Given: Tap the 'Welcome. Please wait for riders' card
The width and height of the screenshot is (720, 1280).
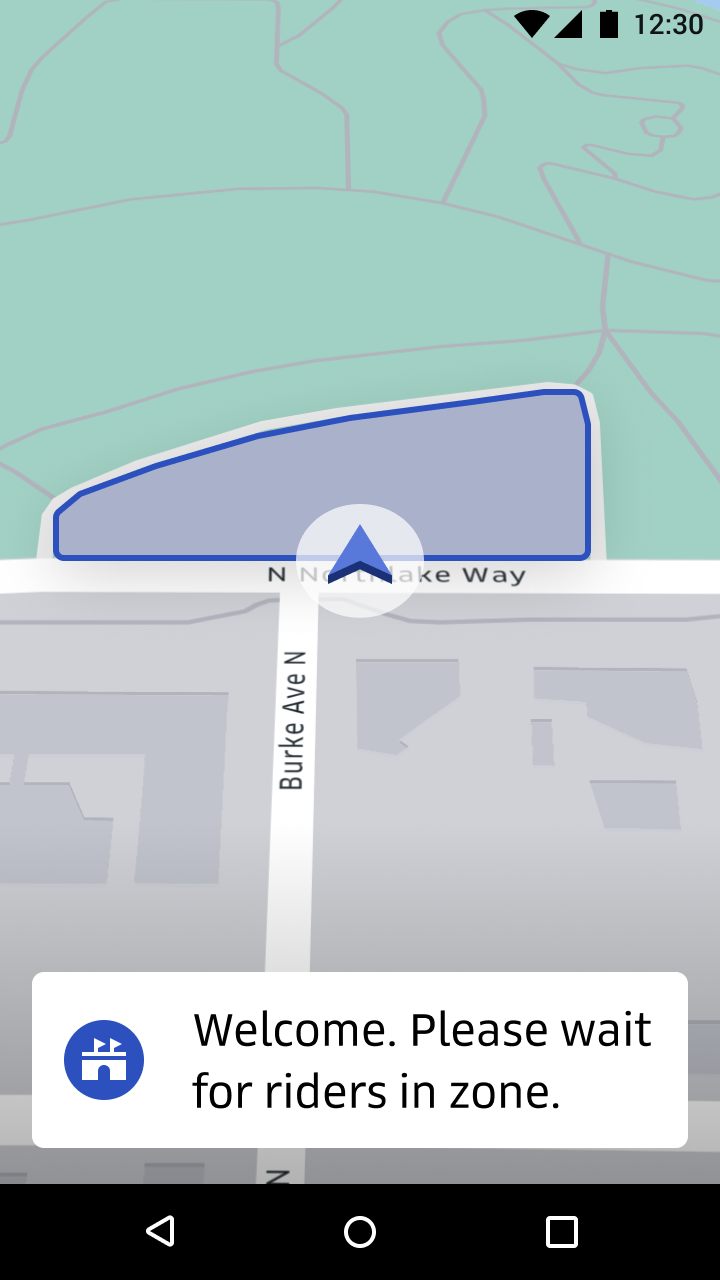Looking at the screenshot, I should (x=360, y=1060).
